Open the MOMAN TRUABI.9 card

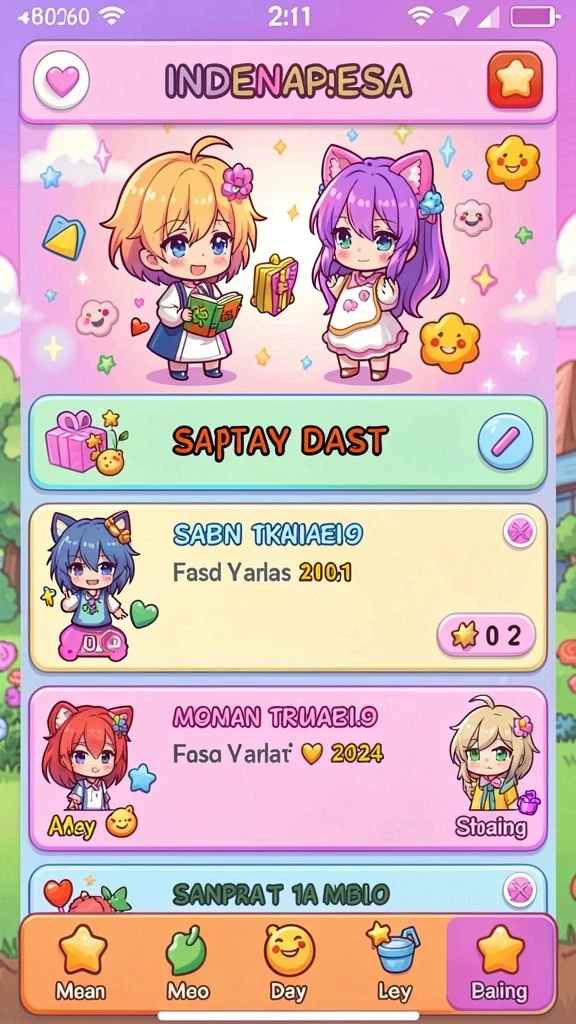coord(288,768)
